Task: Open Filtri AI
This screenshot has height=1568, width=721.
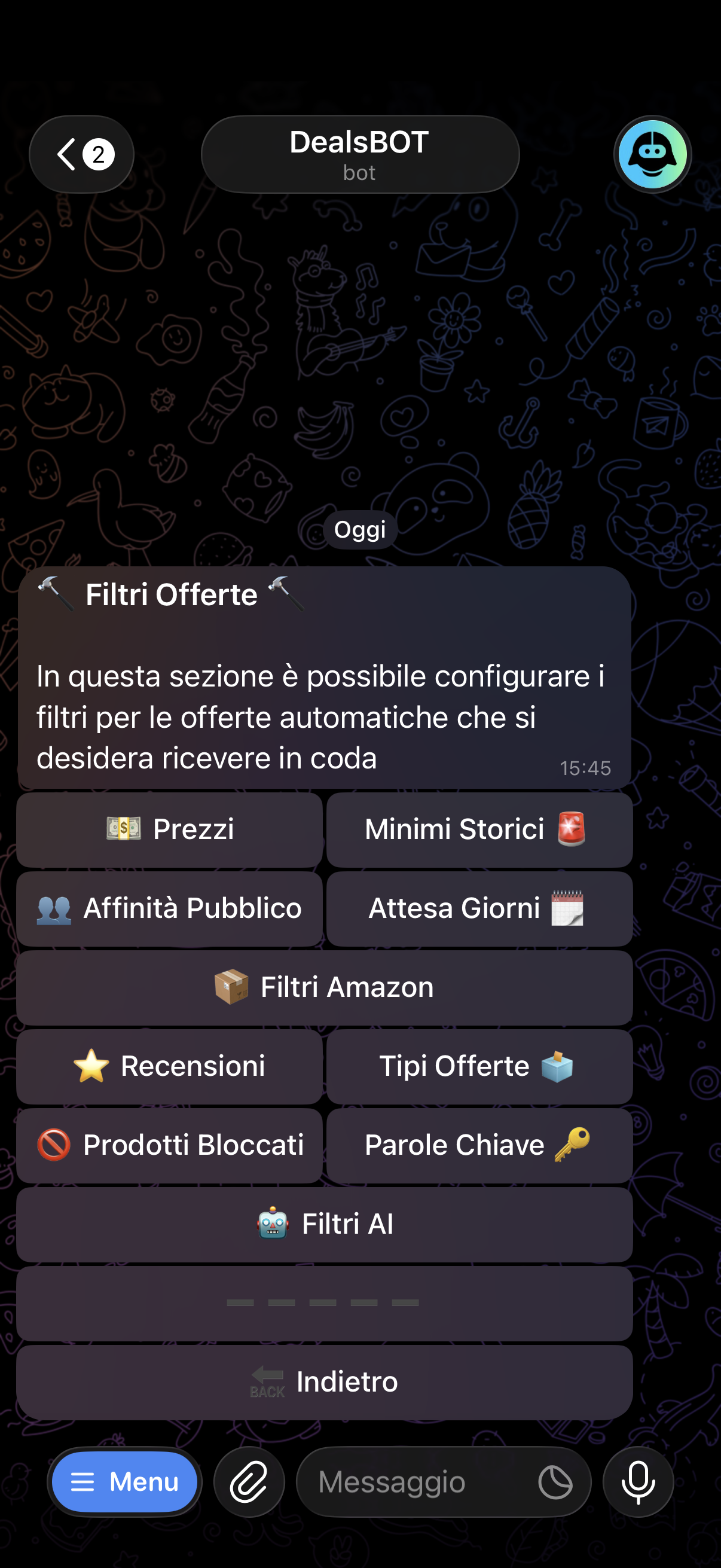Action: (x=324, y=1224)
